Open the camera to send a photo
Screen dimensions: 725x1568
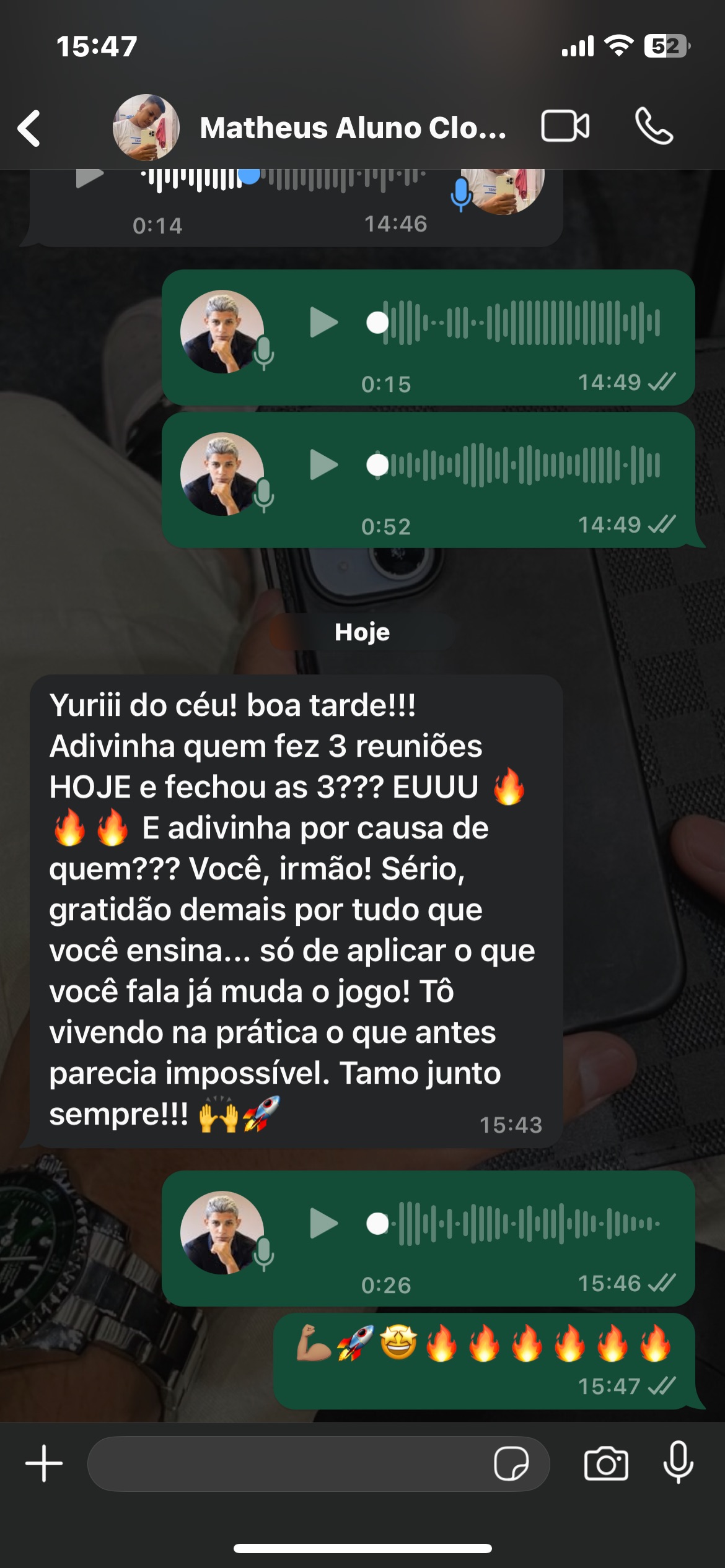point(605,1464)
